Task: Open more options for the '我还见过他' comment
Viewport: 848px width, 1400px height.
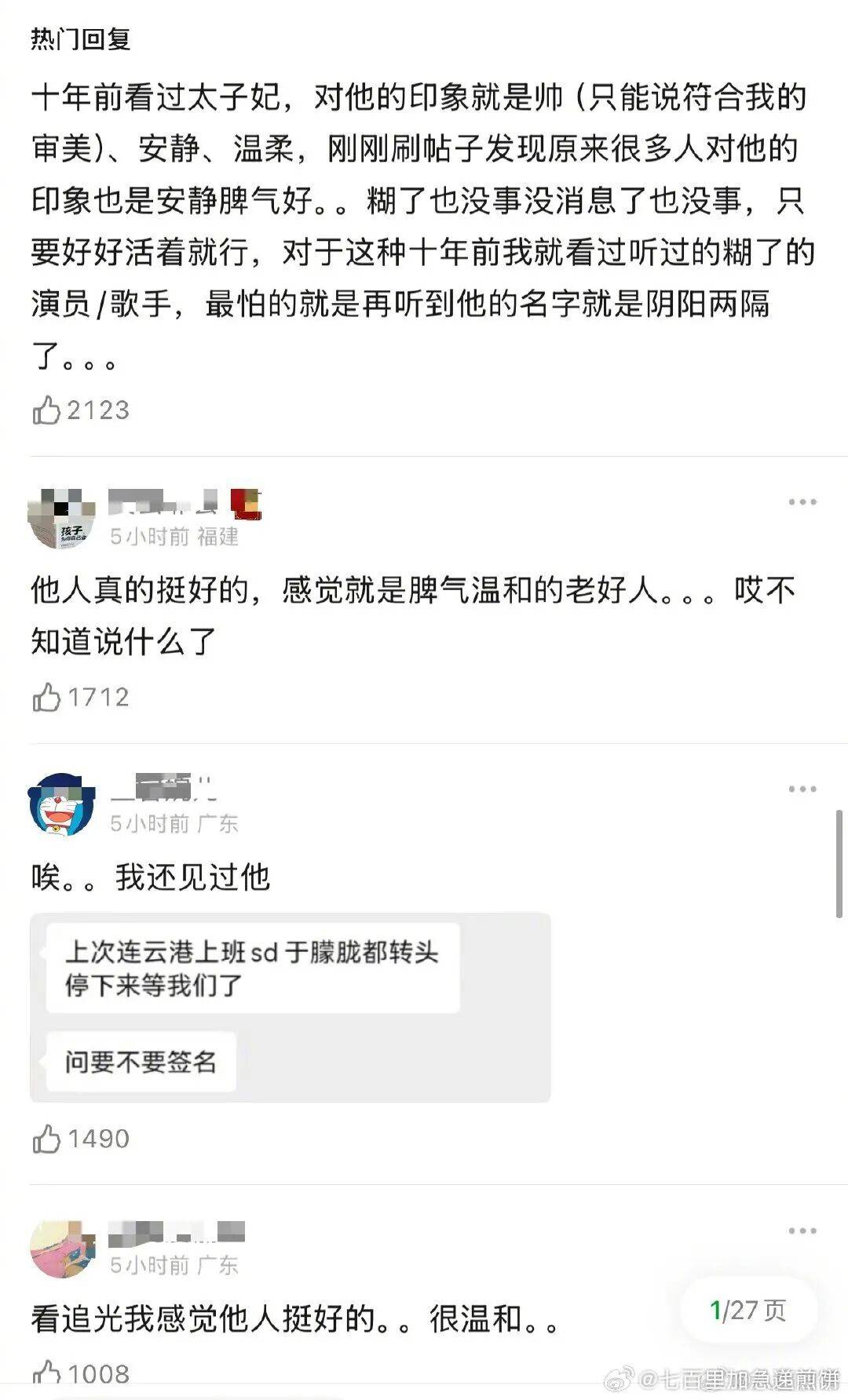Action: point(802,789)
